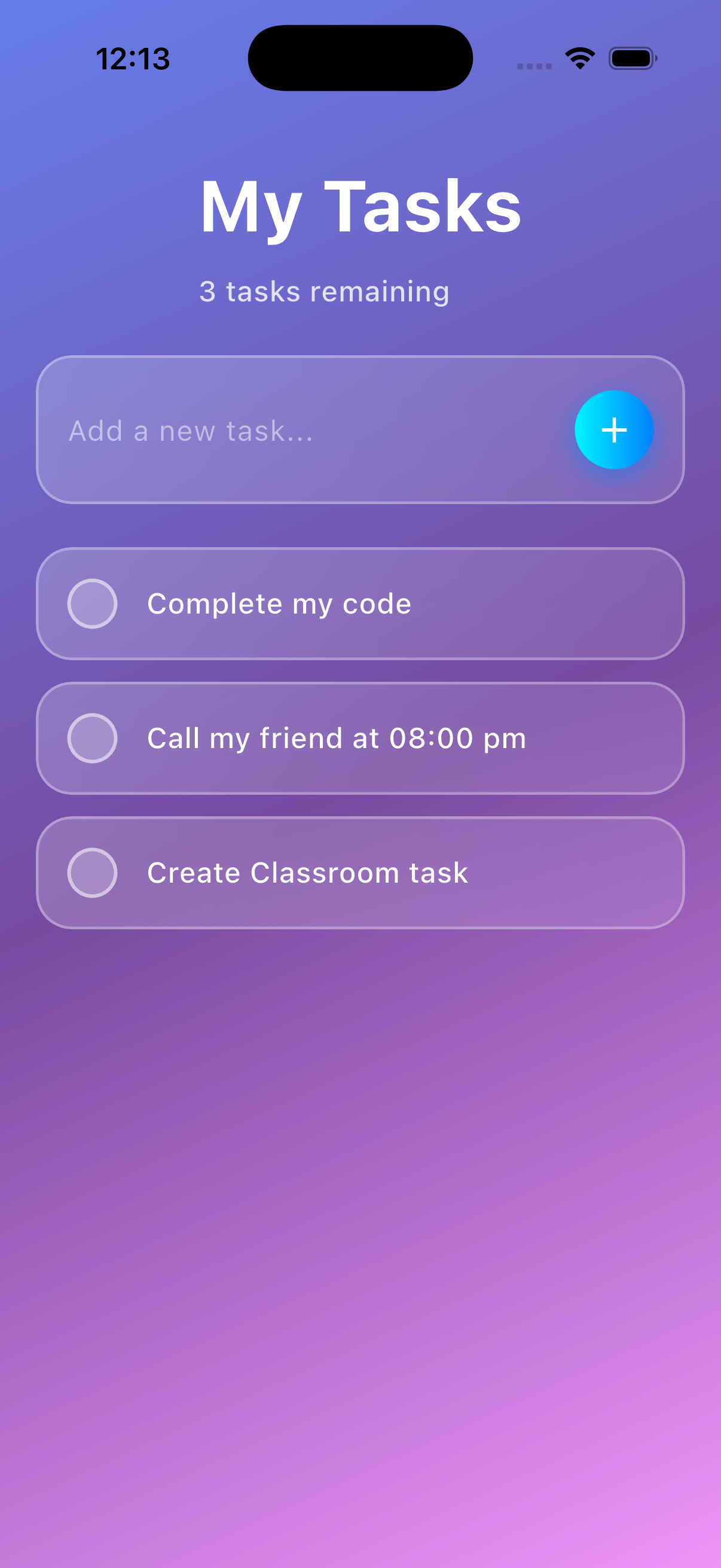Tick the Create Classroom task circle

[x=93, y=873]
